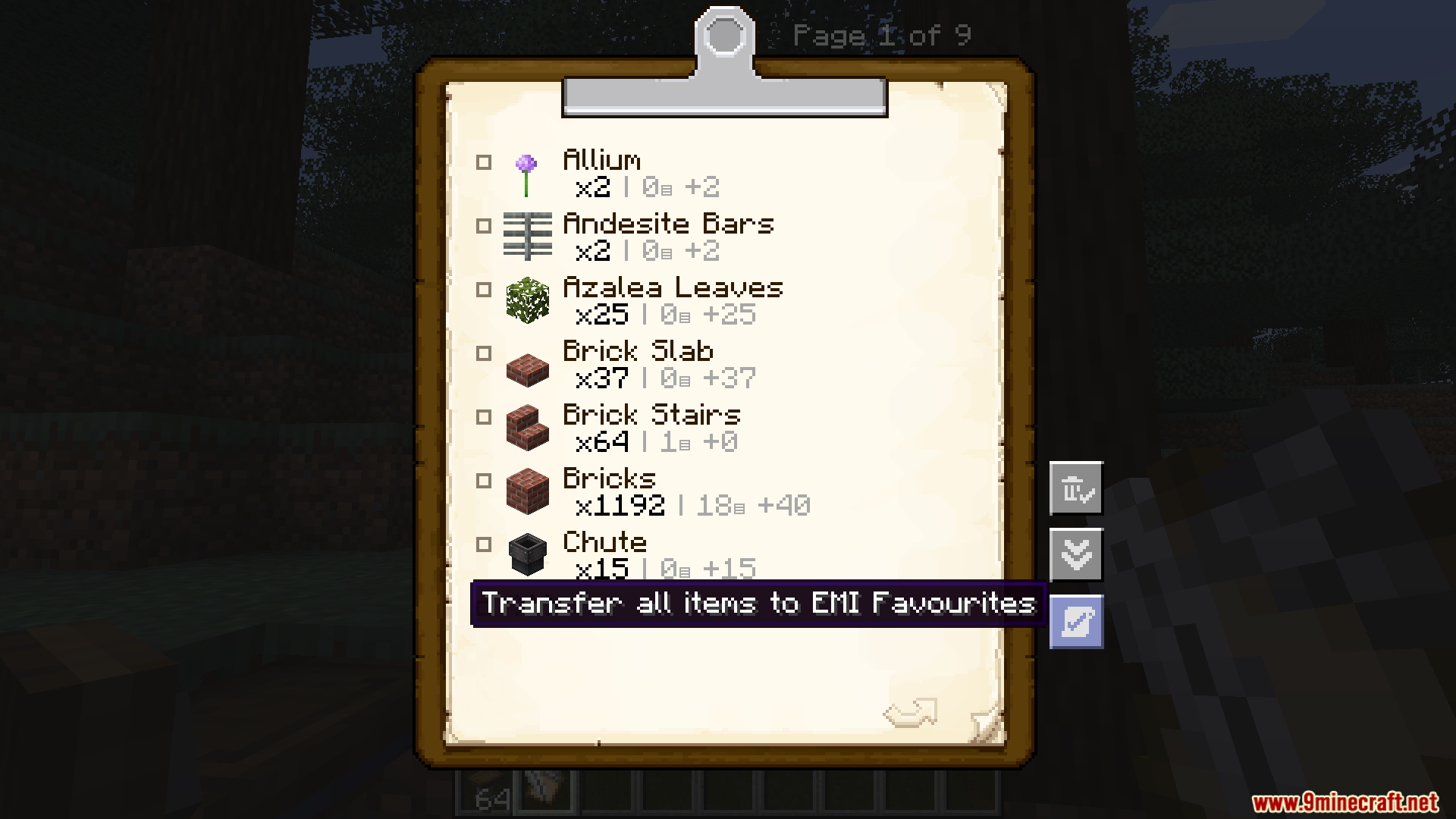The image size is (1456, 819).
Task: Tap the double chevron down button
Action: (x=1076, y=555)
